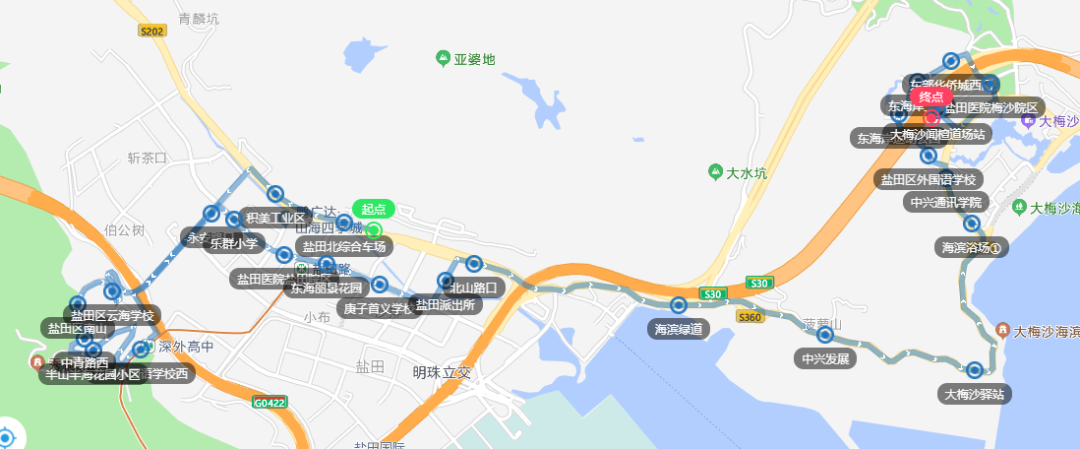Image resolution: width=1080 pixels, height=449 pixels.
Task: Select the 起点 start marker
Action: [374, 210]
